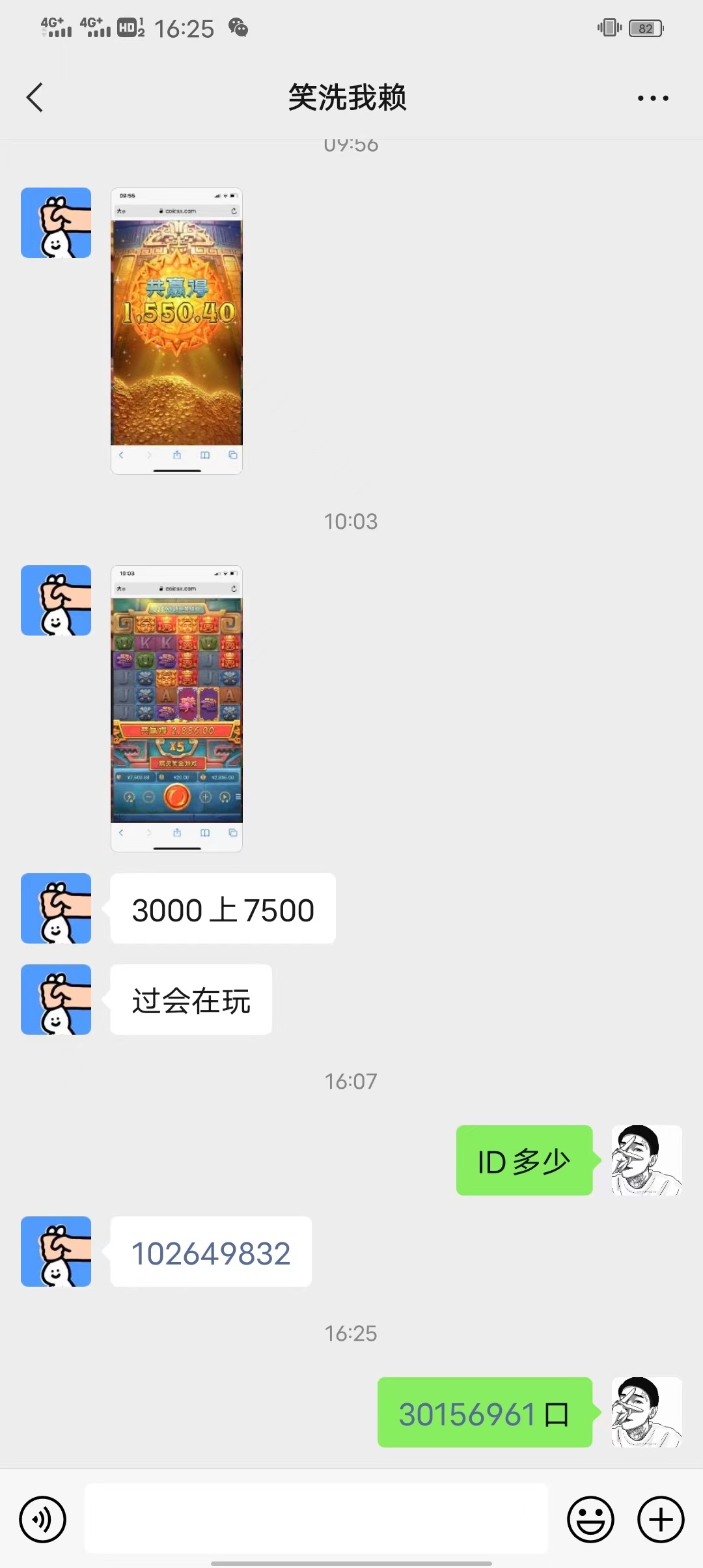Tap the number link 102649832

211,1253
